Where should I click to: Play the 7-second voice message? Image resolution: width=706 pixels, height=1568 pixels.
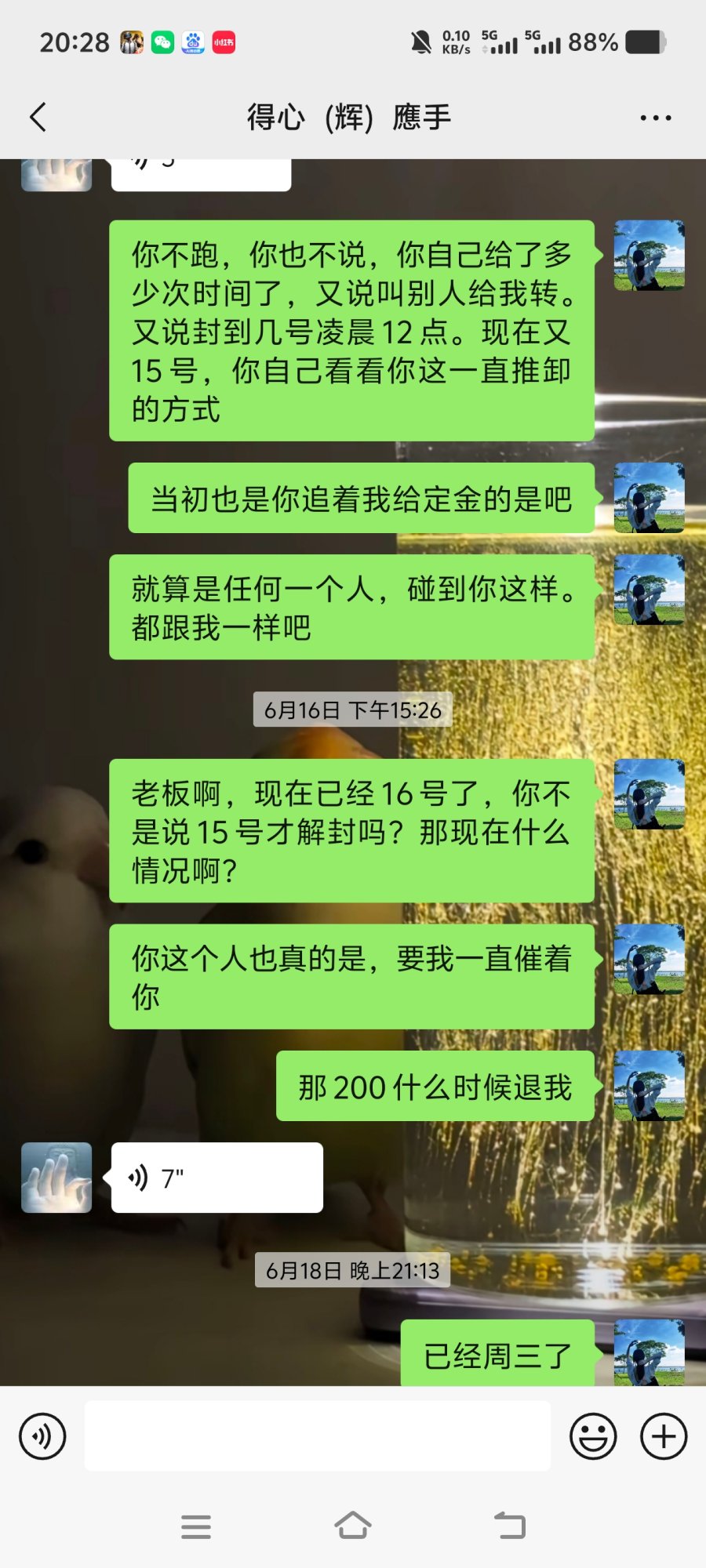click(217, 1178)
